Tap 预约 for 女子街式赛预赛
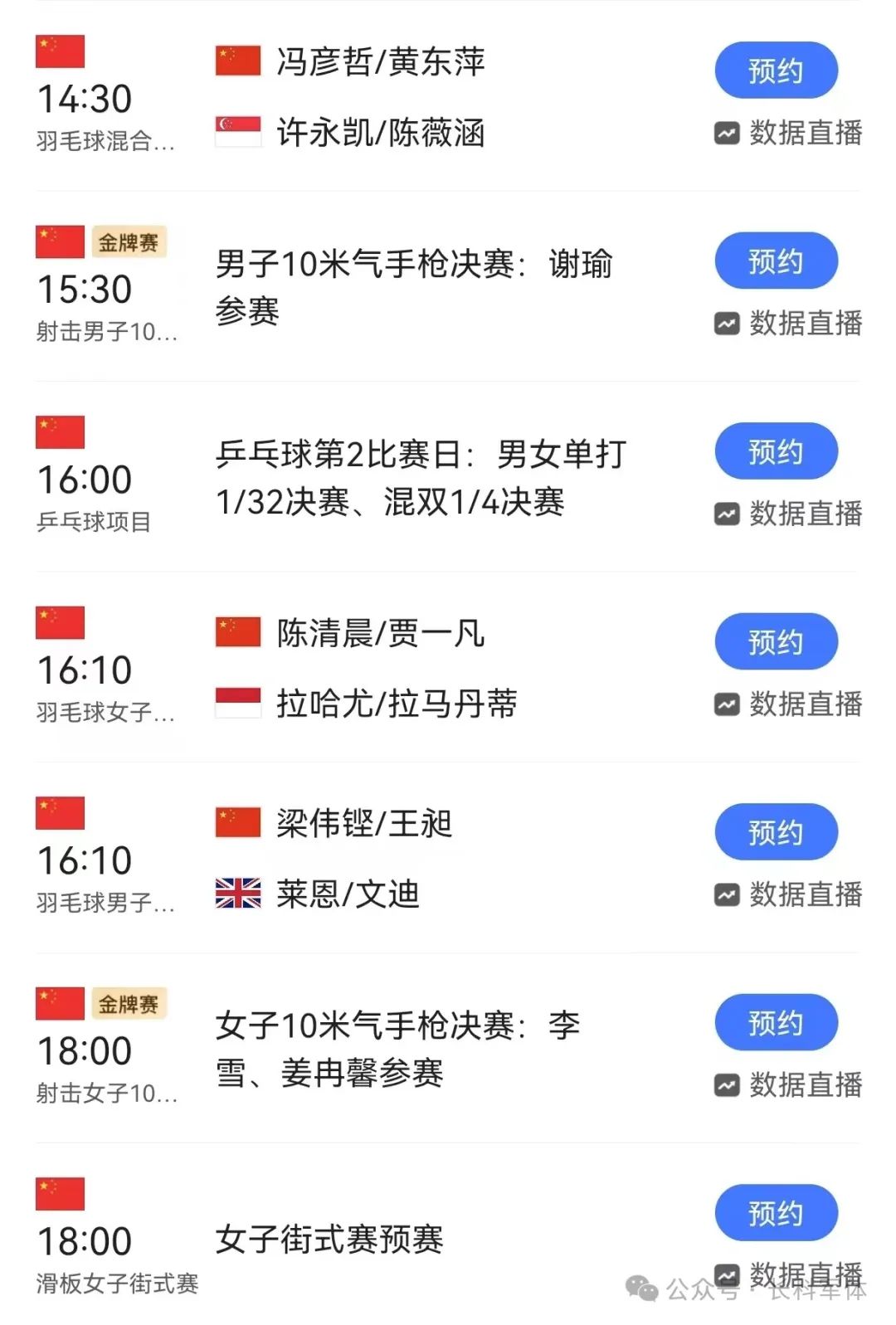The width and height of the screenshot is (896, 1325). (776, 1213)
